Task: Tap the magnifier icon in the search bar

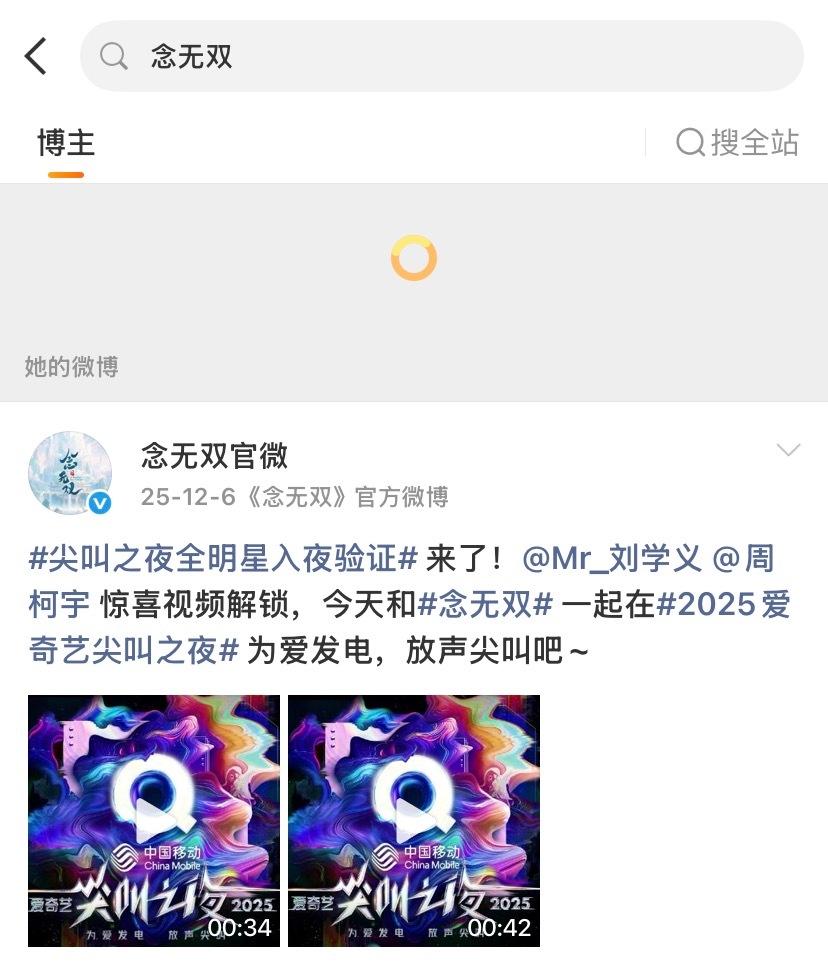Action: tap(113, 56)
